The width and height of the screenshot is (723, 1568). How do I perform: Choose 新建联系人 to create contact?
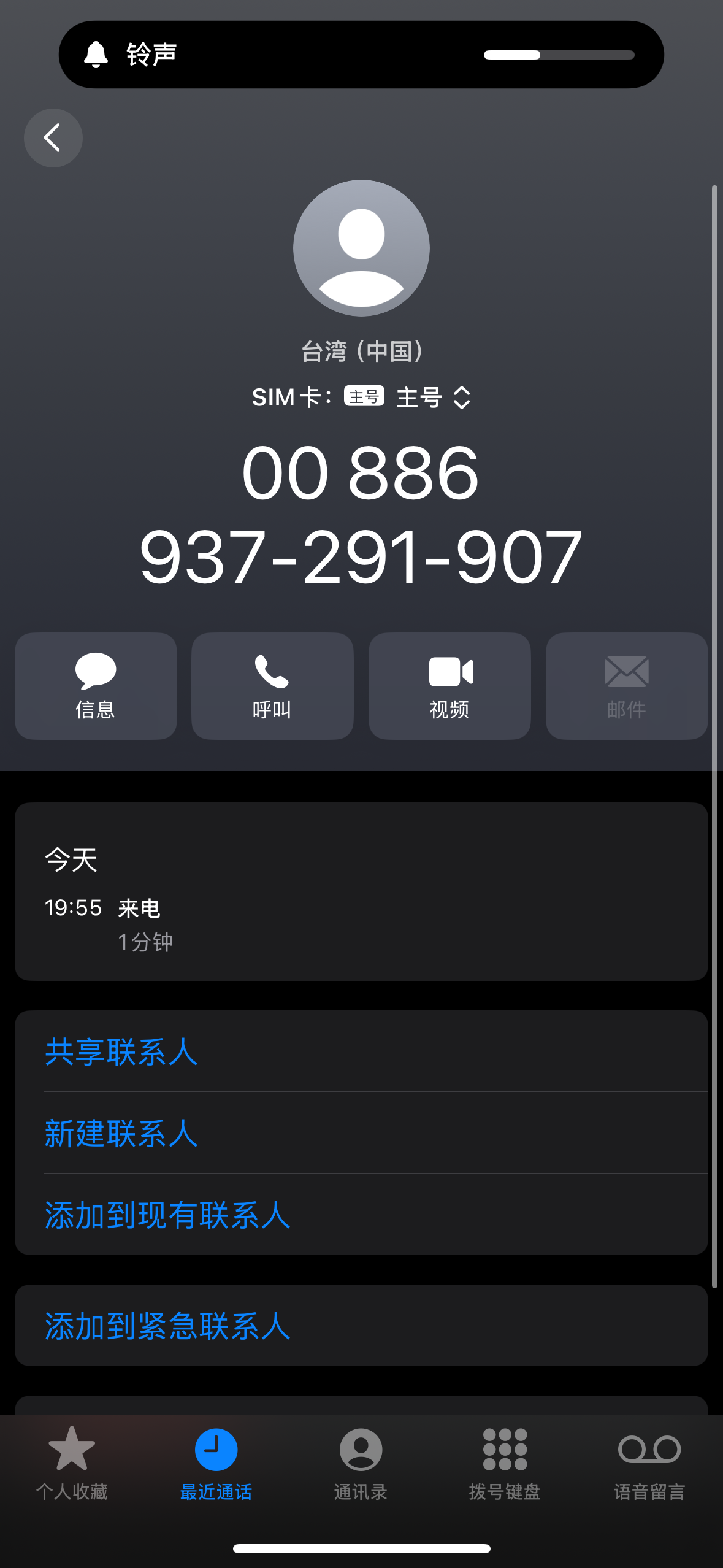[x=121, y=1133]
